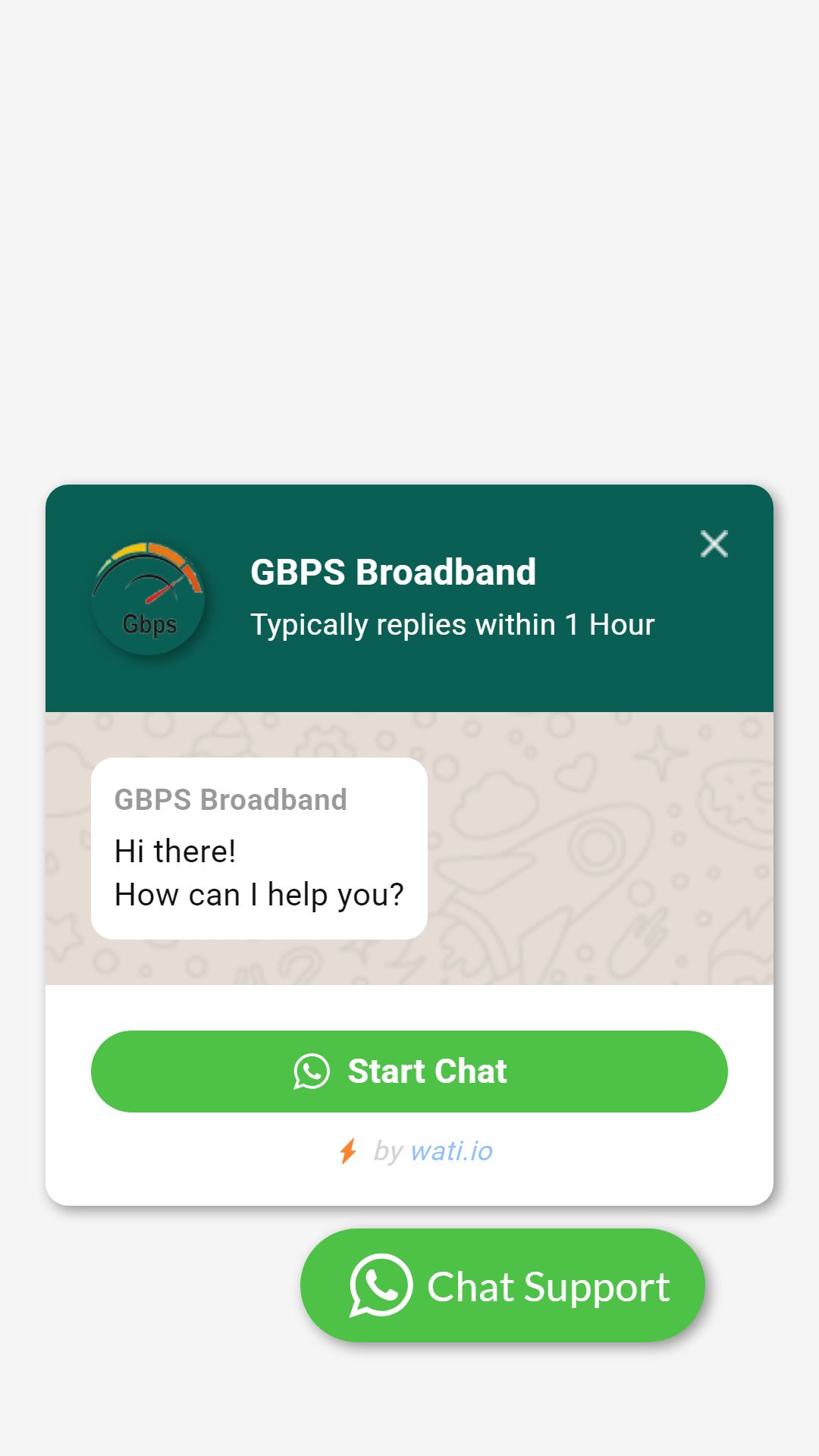The height and width of the screenshot is (1456, 819).
Task: Tap the Chat Support floating button
Action: (503, 1285)
